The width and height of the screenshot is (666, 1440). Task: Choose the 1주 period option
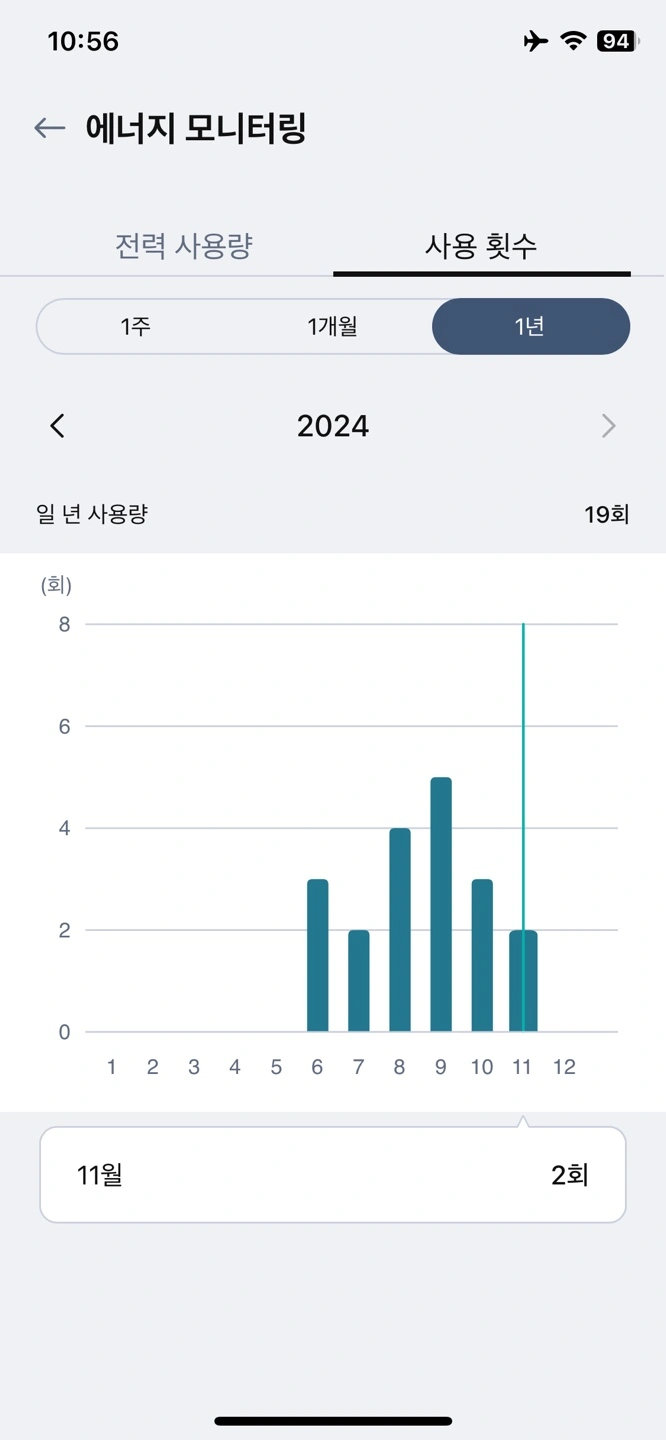click(135, 326)
